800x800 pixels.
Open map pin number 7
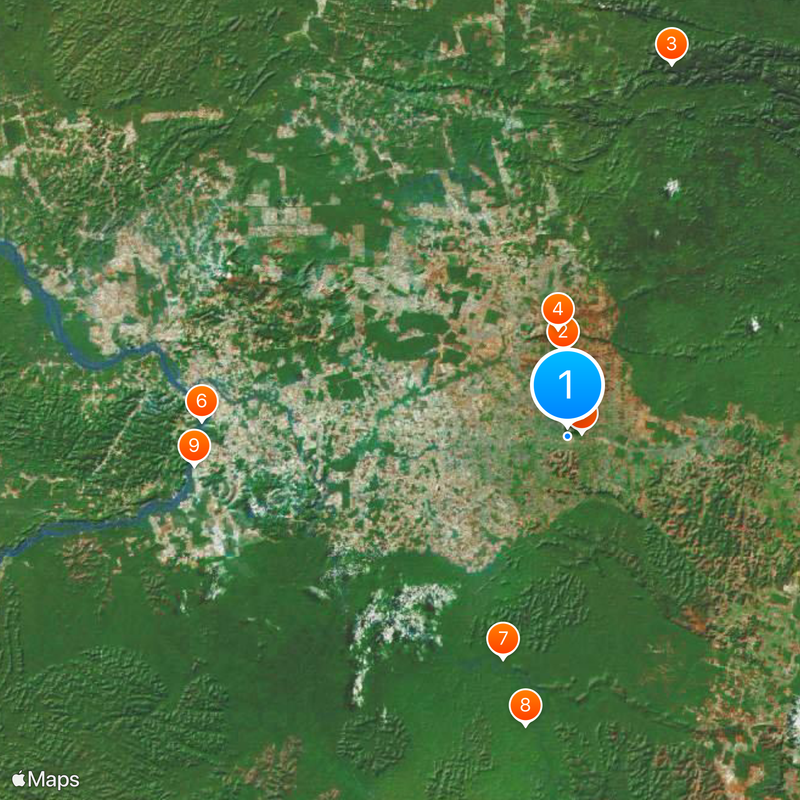503,638
